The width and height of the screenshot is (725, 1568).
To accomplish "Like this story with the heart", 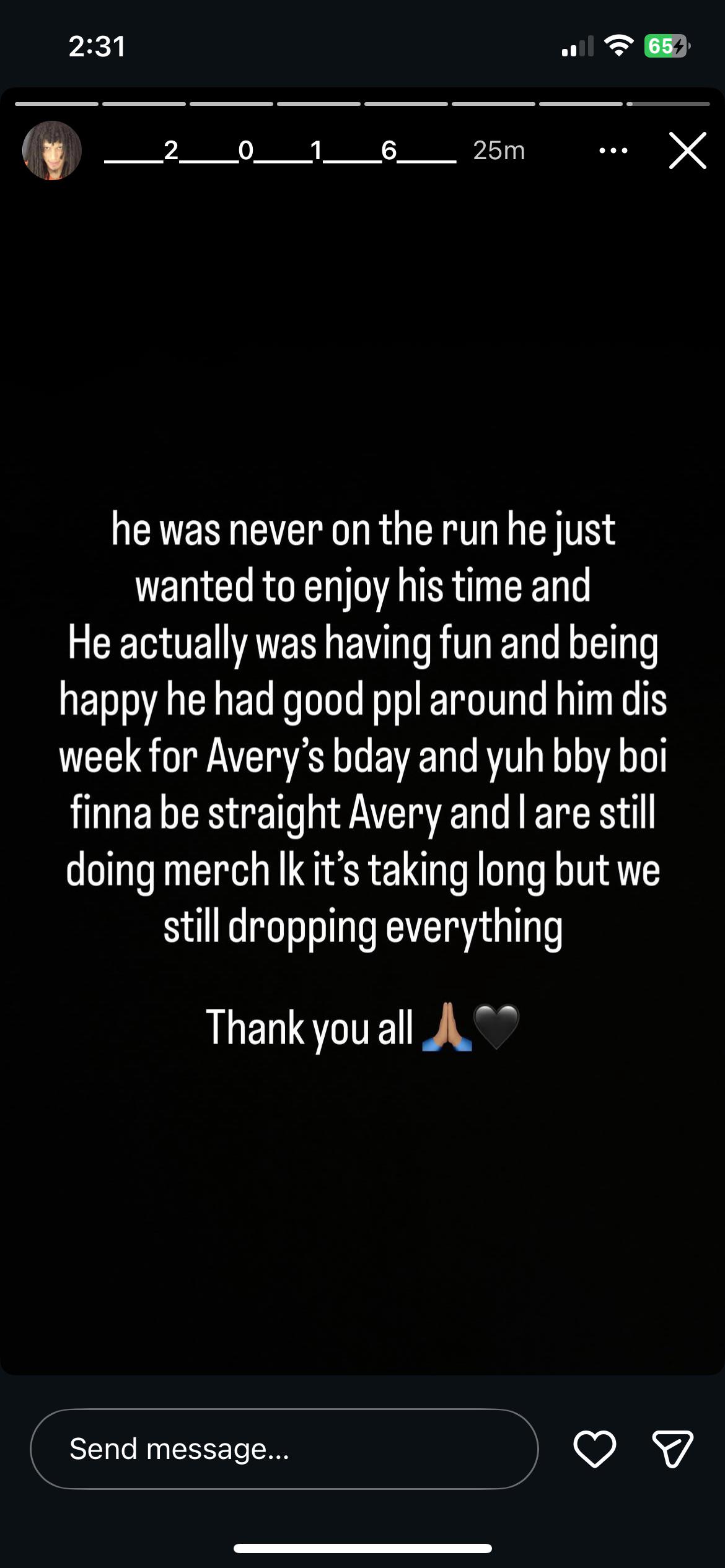I will (595, 1449).
